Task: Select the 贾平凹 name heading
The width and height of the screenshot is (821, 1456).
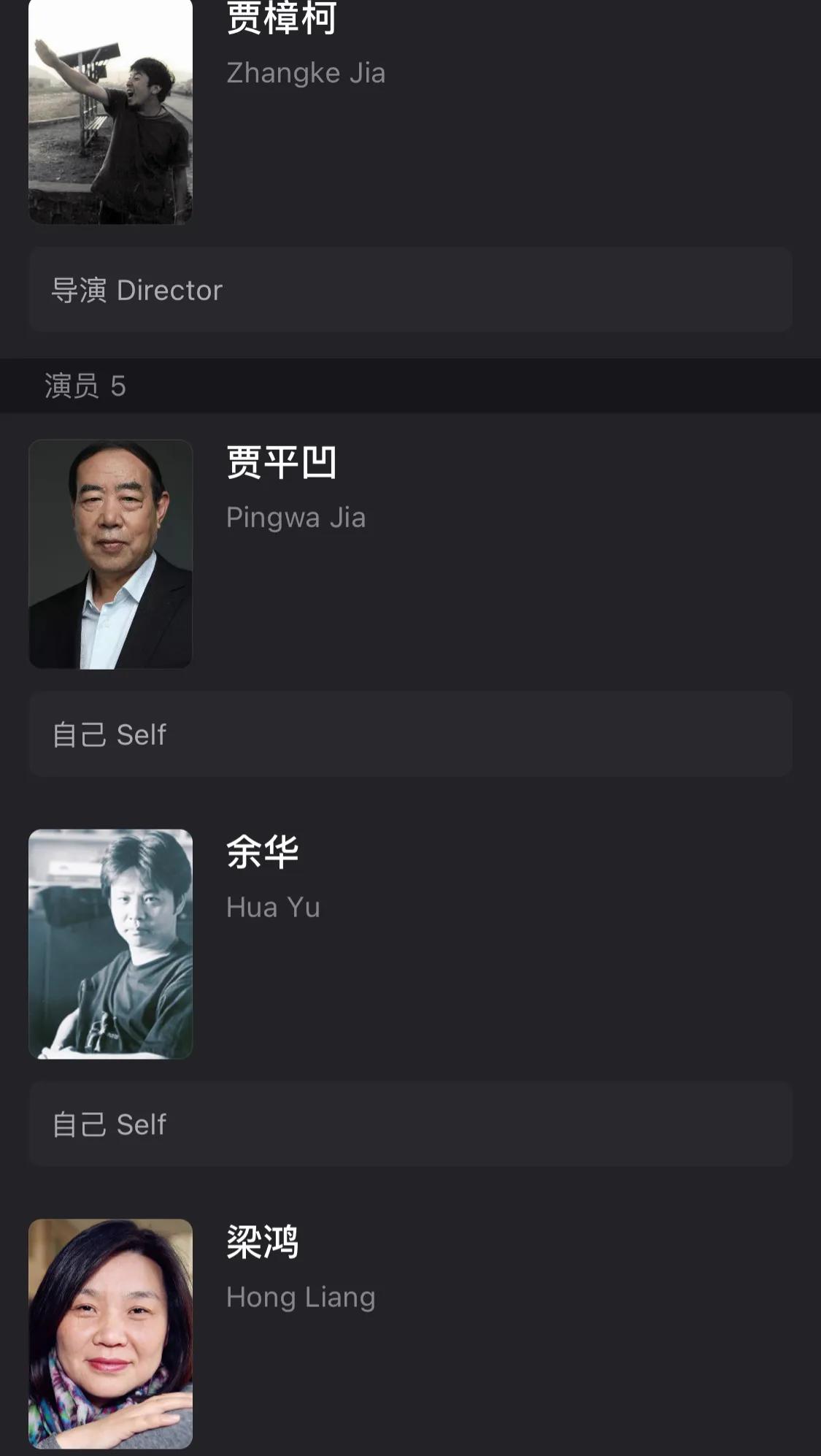Action: point(282,461)
